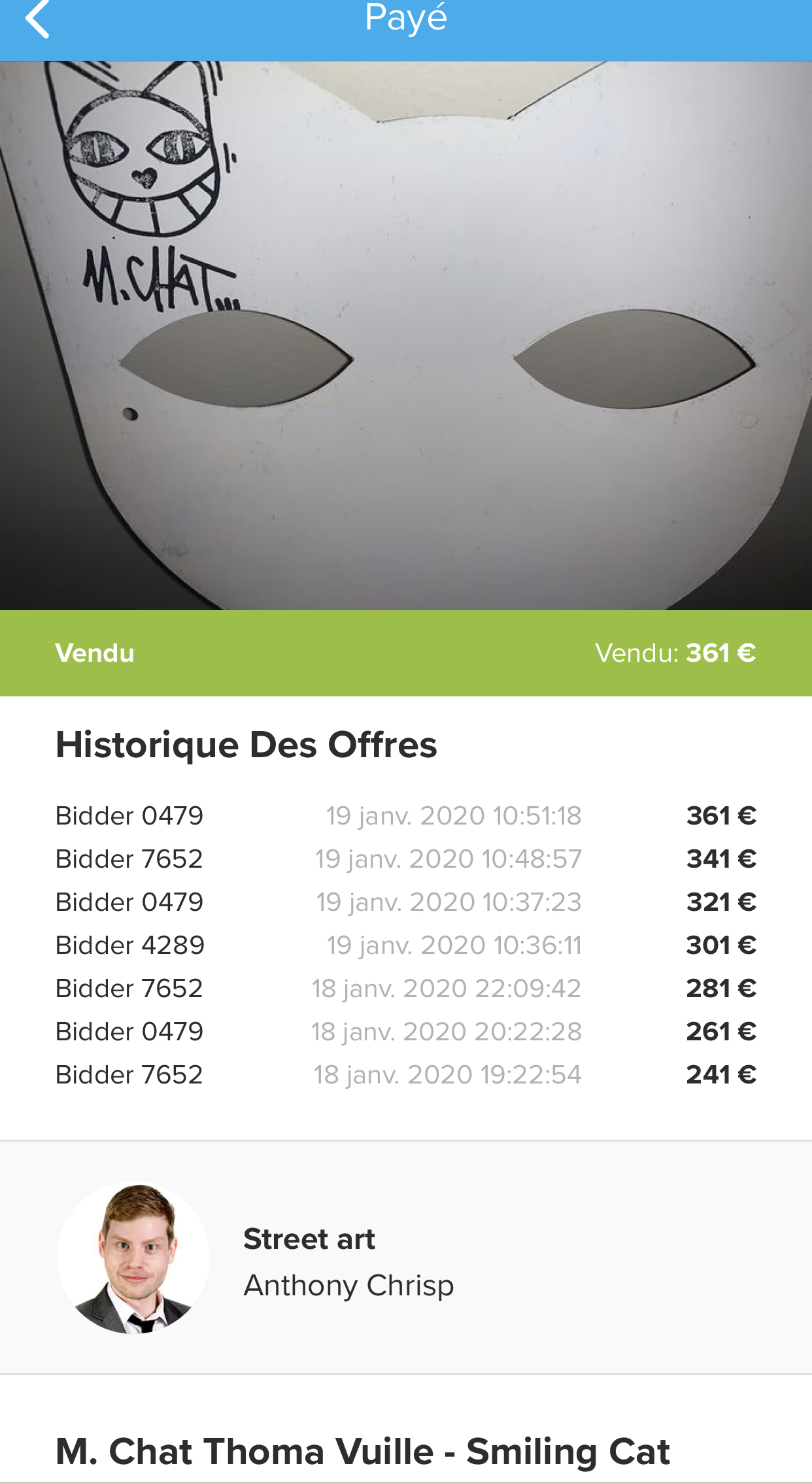Open Anthony Chrisp's Street art expert profile

406,1257
